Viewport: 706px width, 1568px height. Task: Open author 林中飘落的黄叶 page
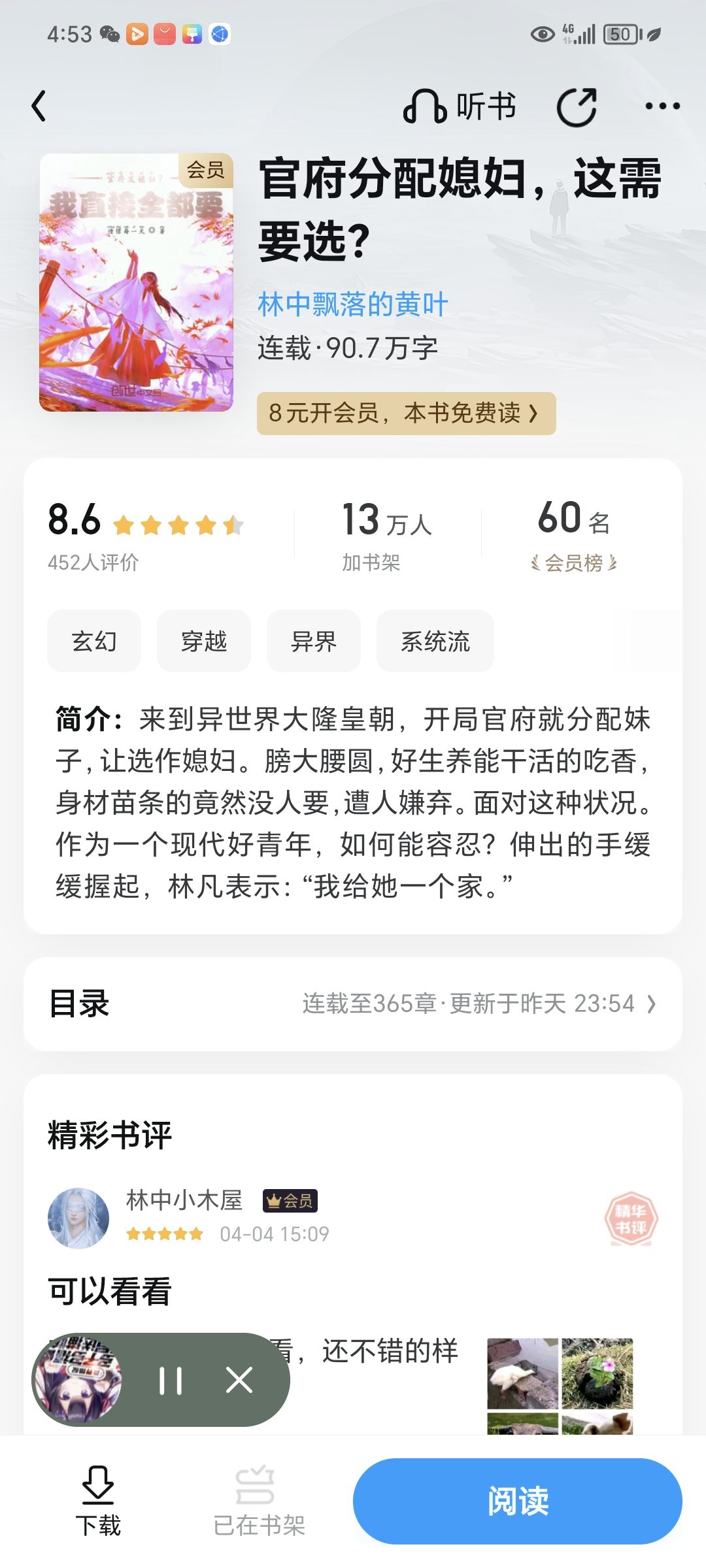pyautogui.click(x=352, y=304)
